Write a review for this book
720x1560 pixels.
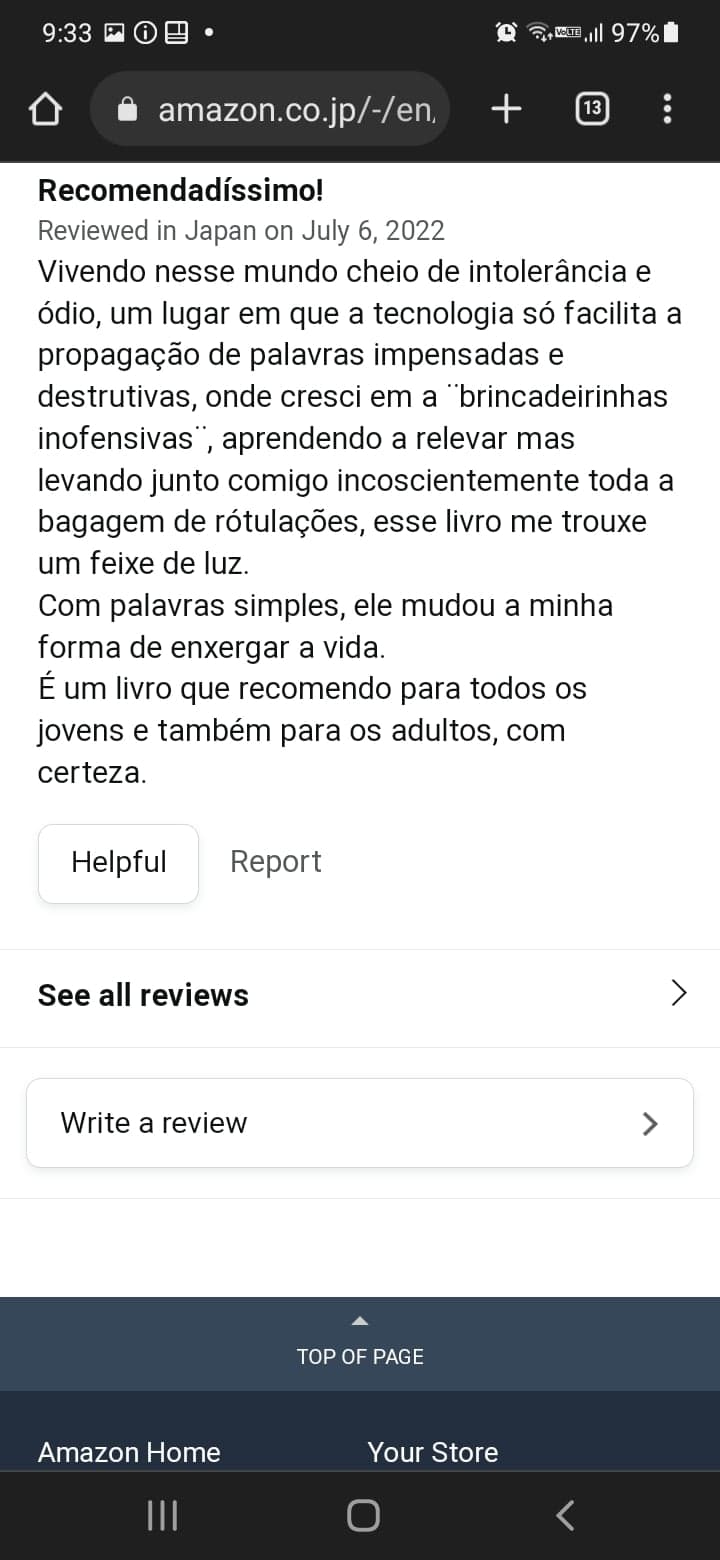(360, 1123)
